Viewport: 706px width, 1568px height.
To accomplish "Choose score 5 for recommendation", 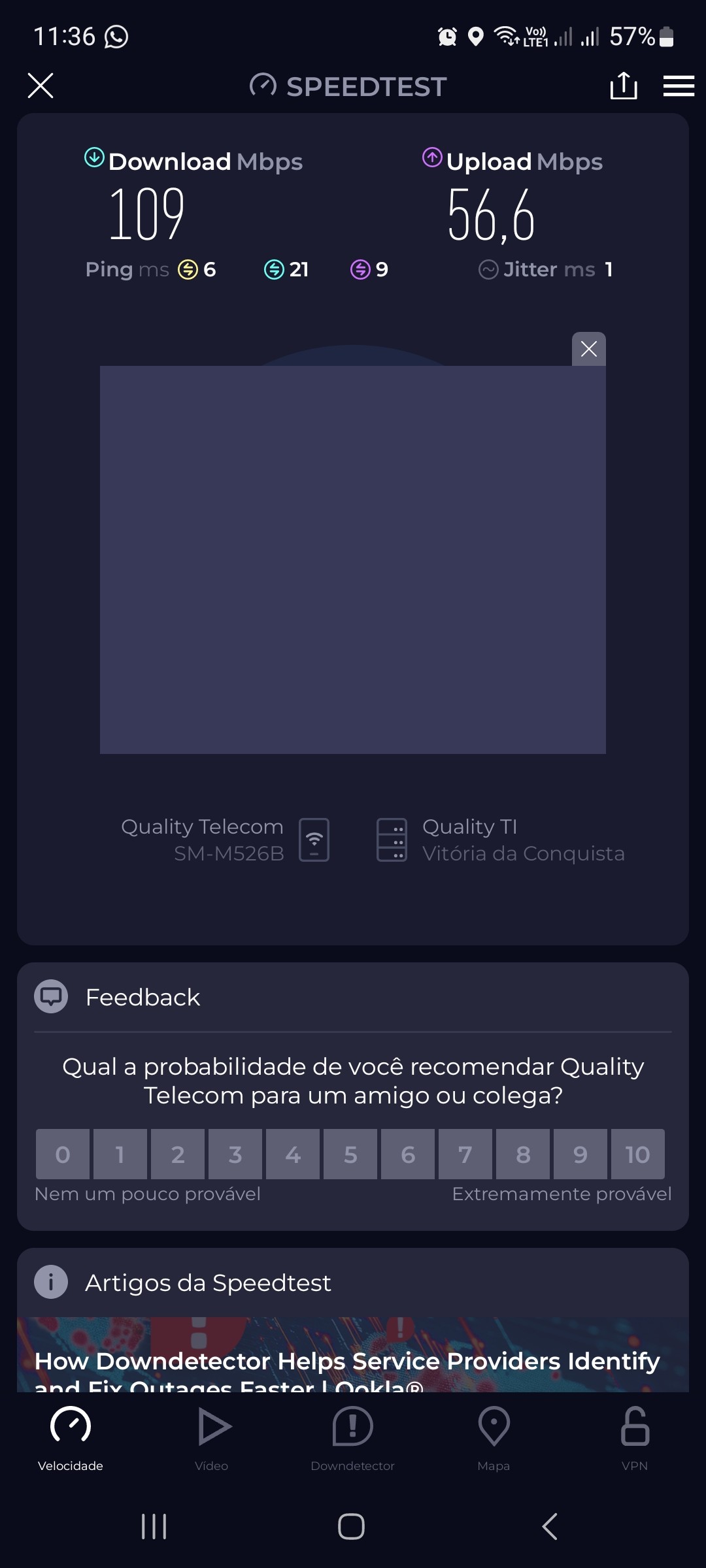I will [x=350, y=1154].
